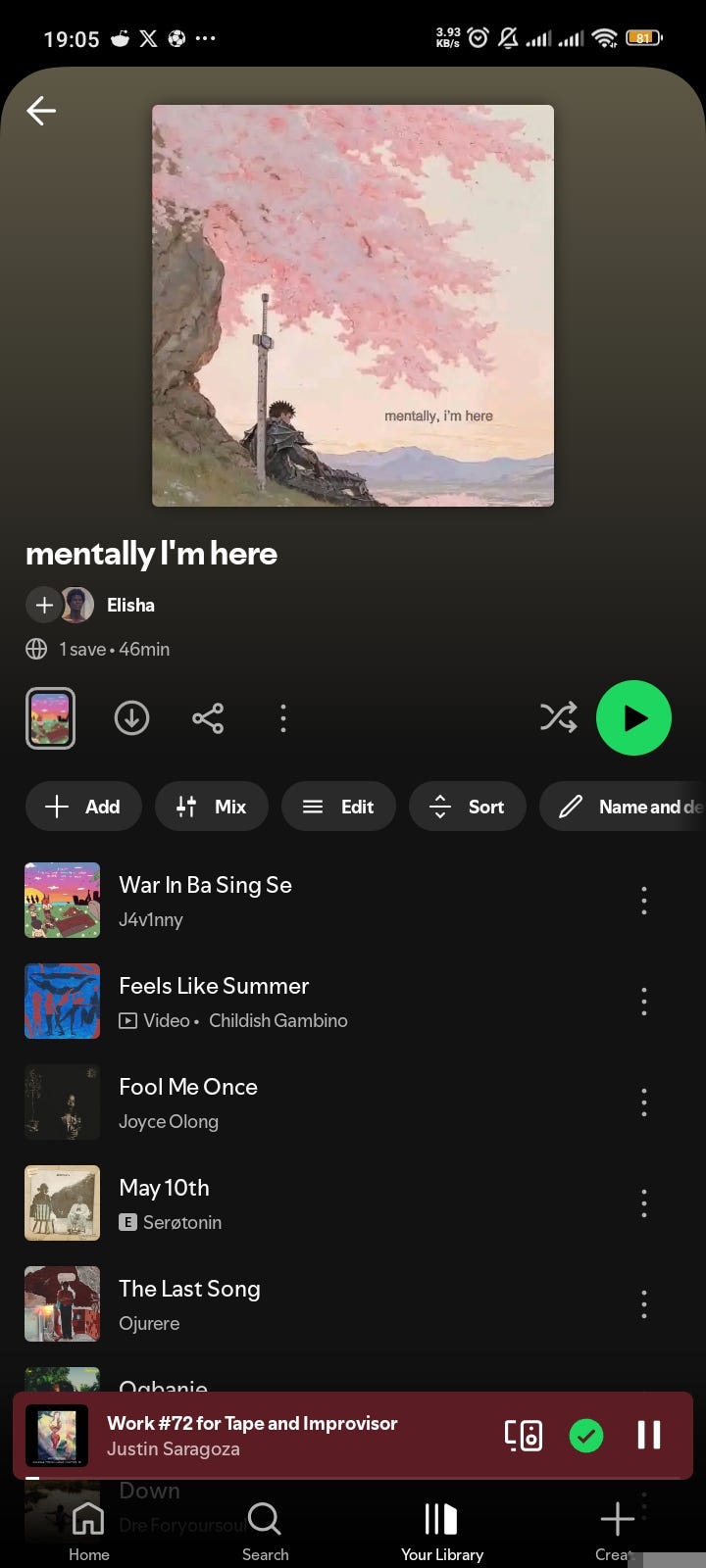
Task: Toggle shuffle for the playlist
Action: pos(559,718)
